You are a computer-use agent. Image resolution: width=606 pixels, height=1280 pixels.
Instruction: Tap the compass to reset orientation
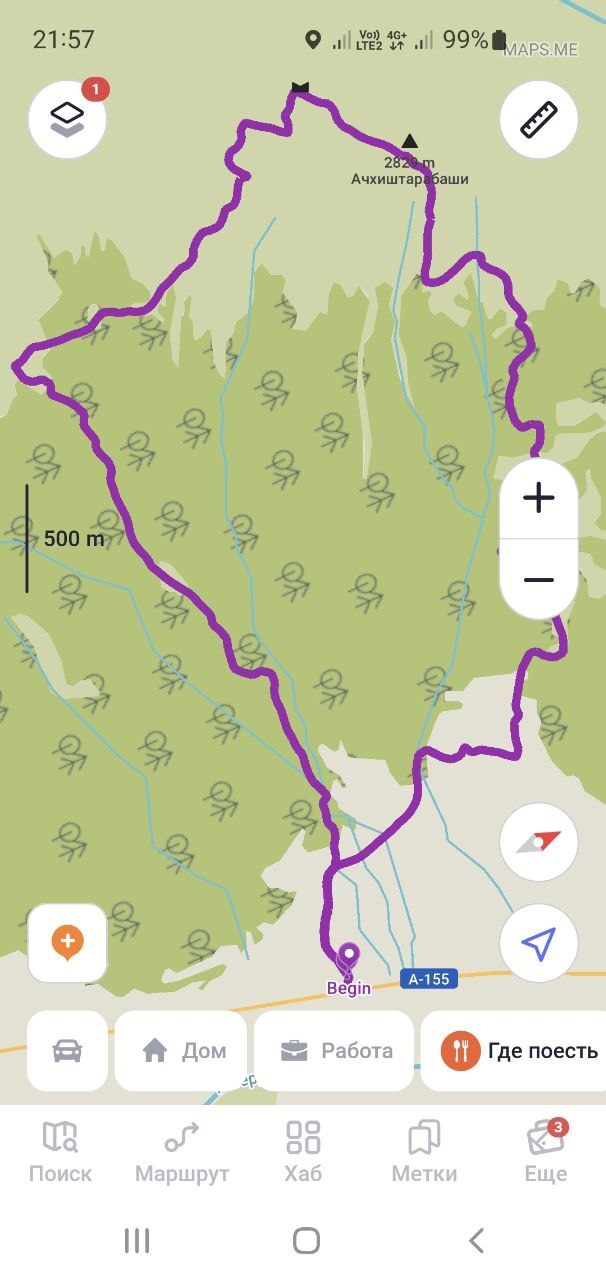tap(538, 842)
